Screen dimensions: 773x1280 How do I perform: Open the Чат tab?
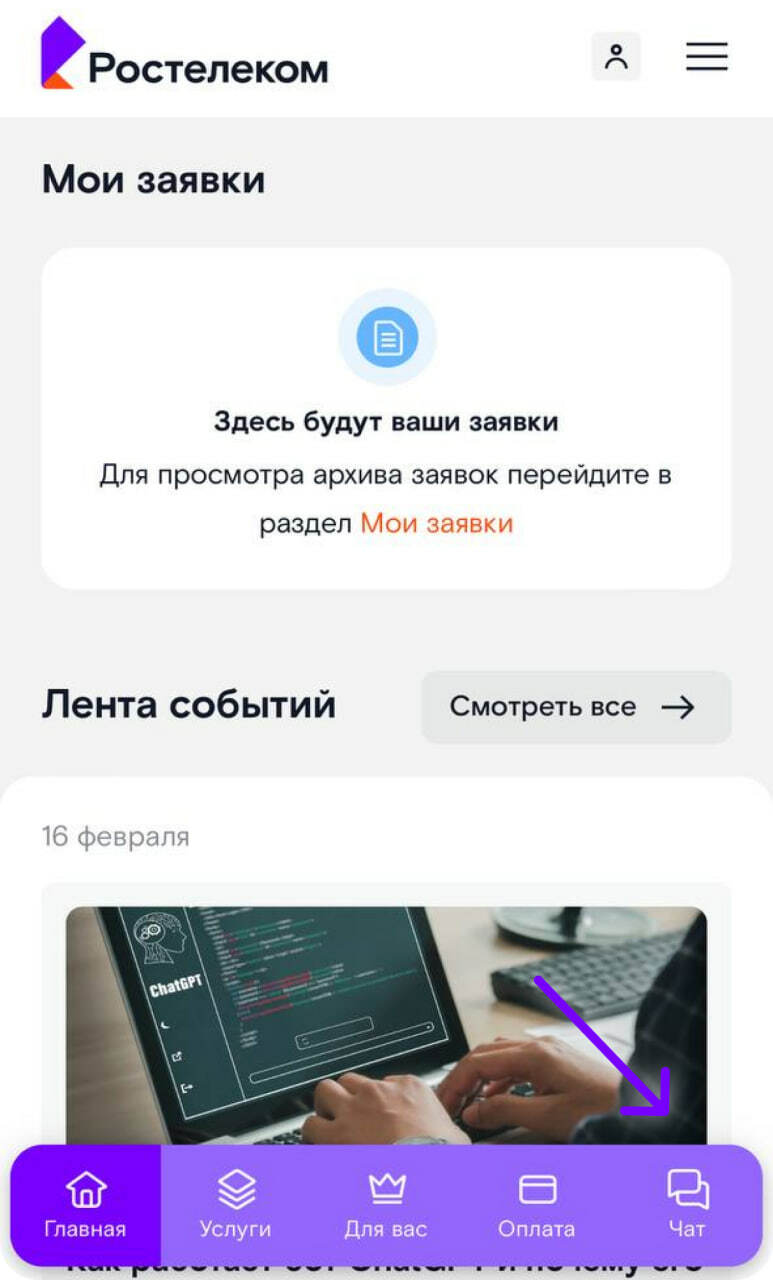coord(687,1205)
